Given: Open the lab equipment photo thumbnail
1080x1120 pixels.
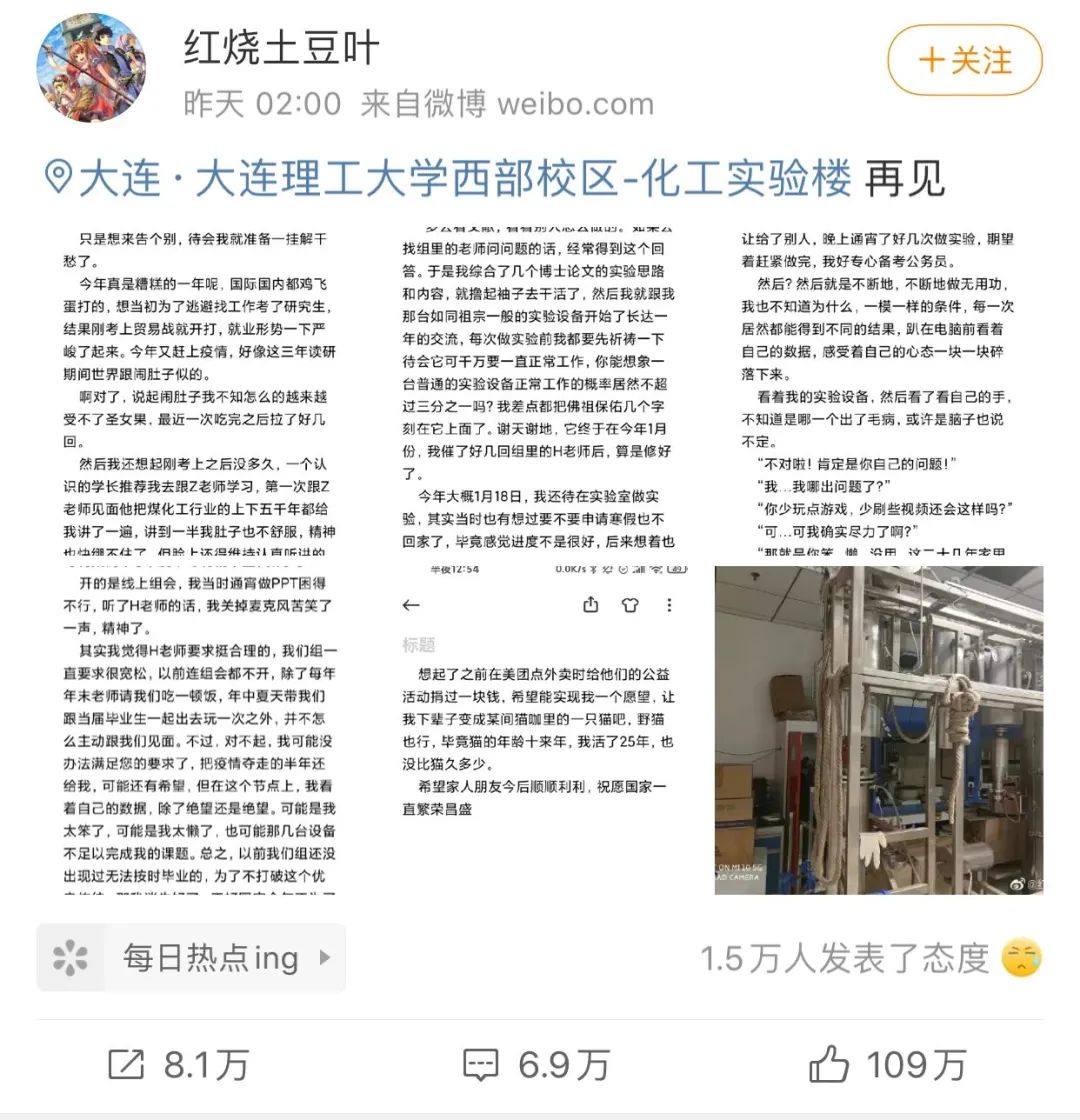Looking at the screenshot, I should 878,730.
